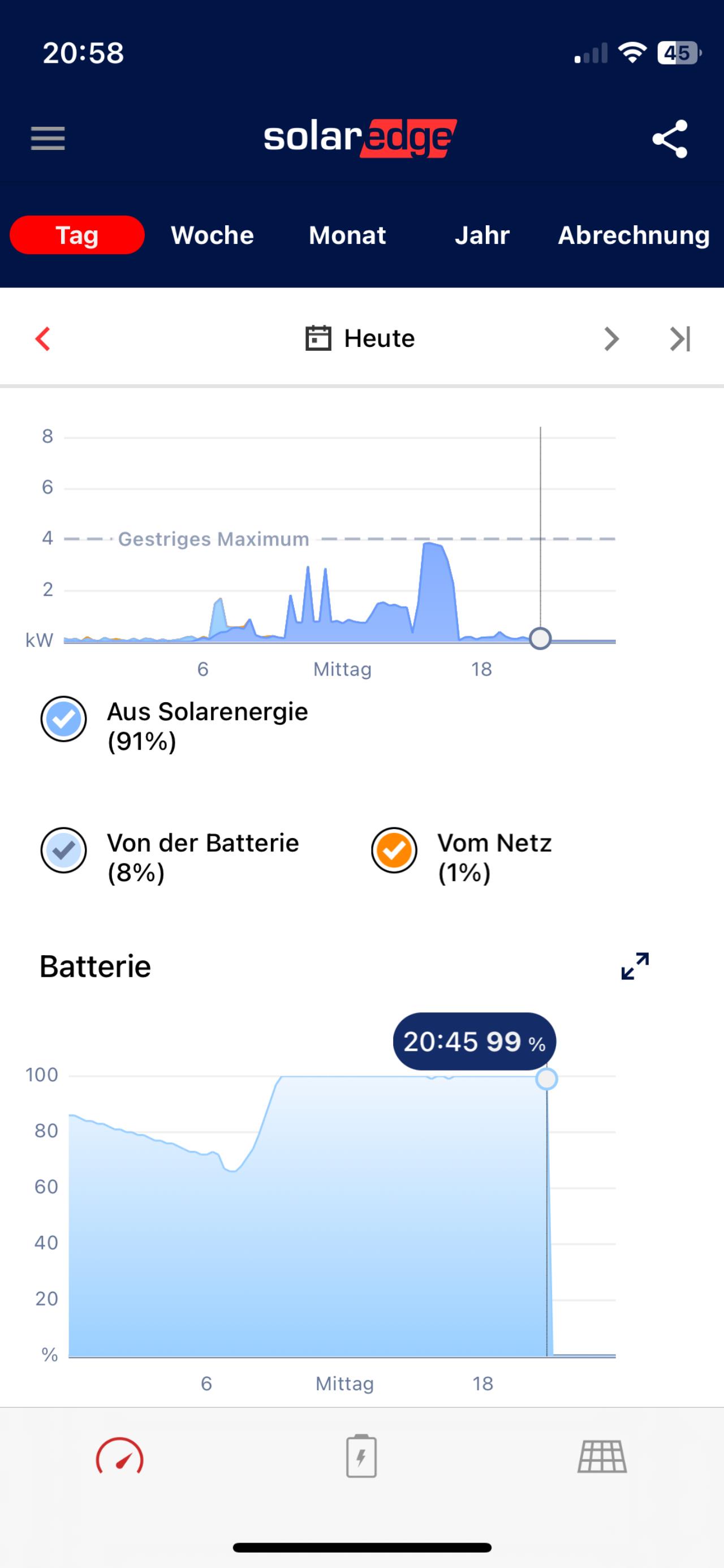724x1568 pixels.
Task: Toggle the Von der Batterie checkbox
Action: (63, 850)
